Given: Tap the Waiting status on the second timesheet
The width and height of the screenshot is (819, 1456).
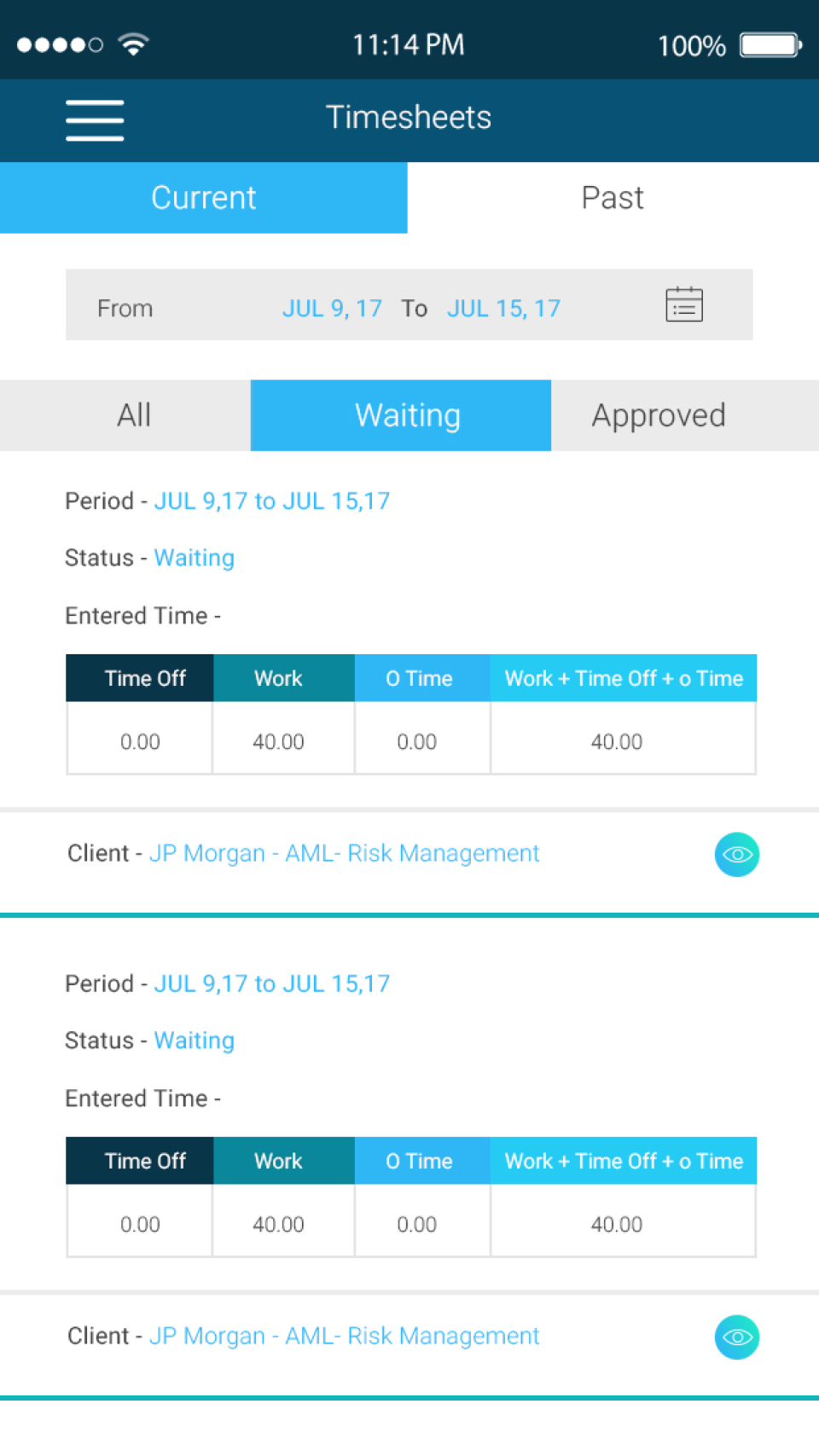Looking at the screenshot, I should [x=194, y=1040].
